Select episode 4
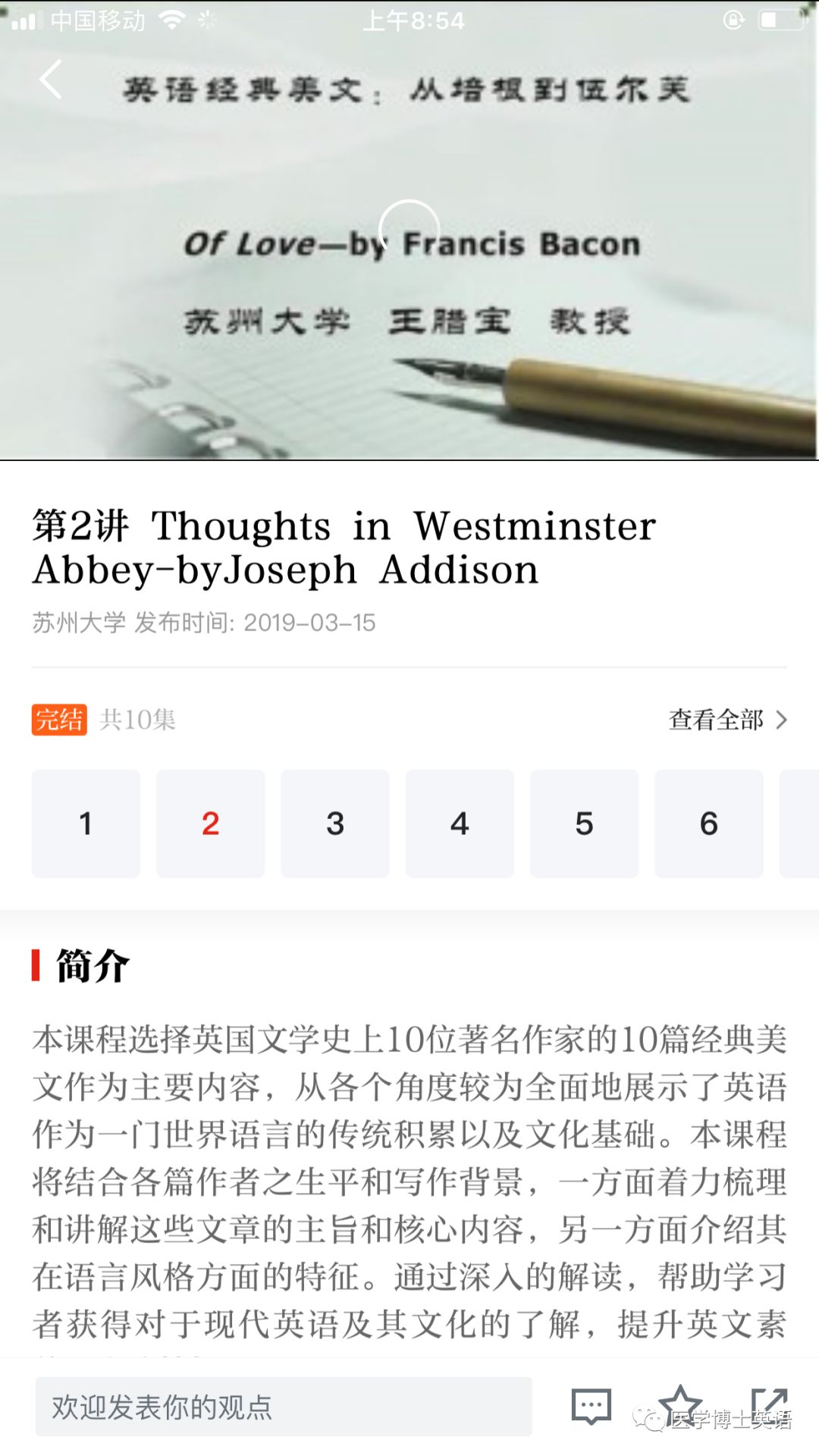 (x=460, y=824)
